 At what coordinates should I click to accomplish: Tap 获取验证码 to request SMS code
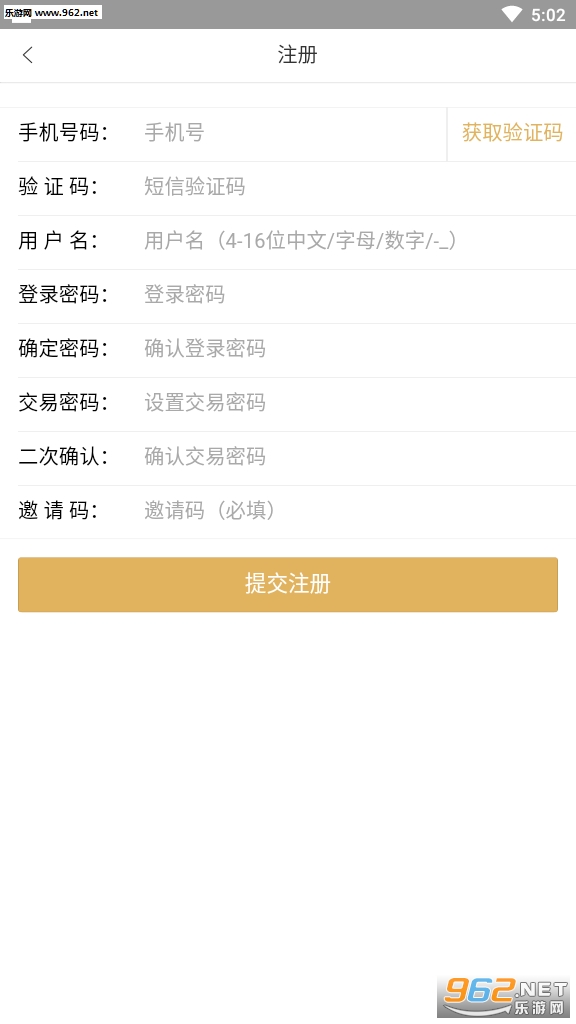(x=512, y=133)
